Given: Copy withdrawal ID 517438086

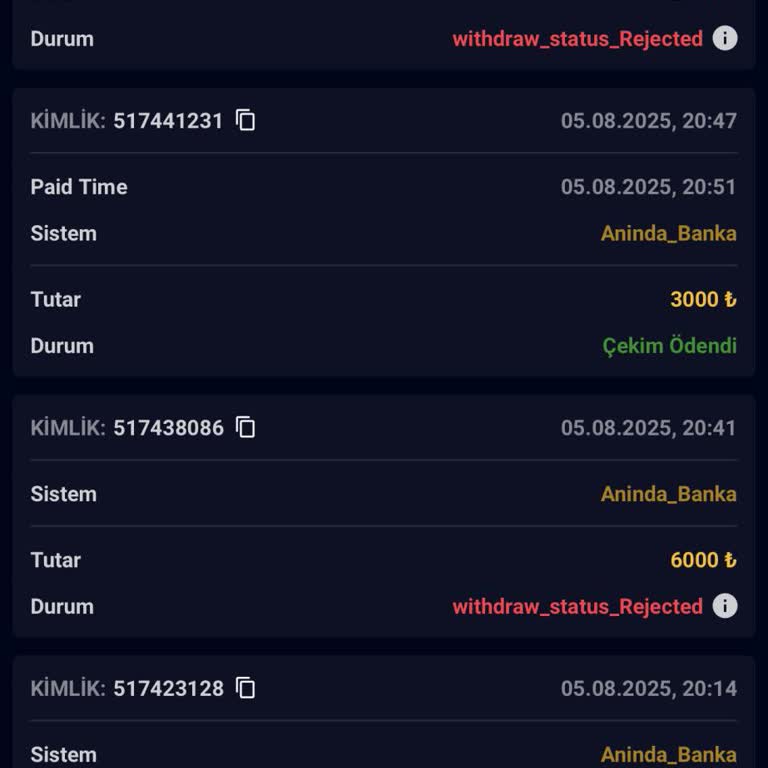Looking at the screenshot, I should pos(246,428).
